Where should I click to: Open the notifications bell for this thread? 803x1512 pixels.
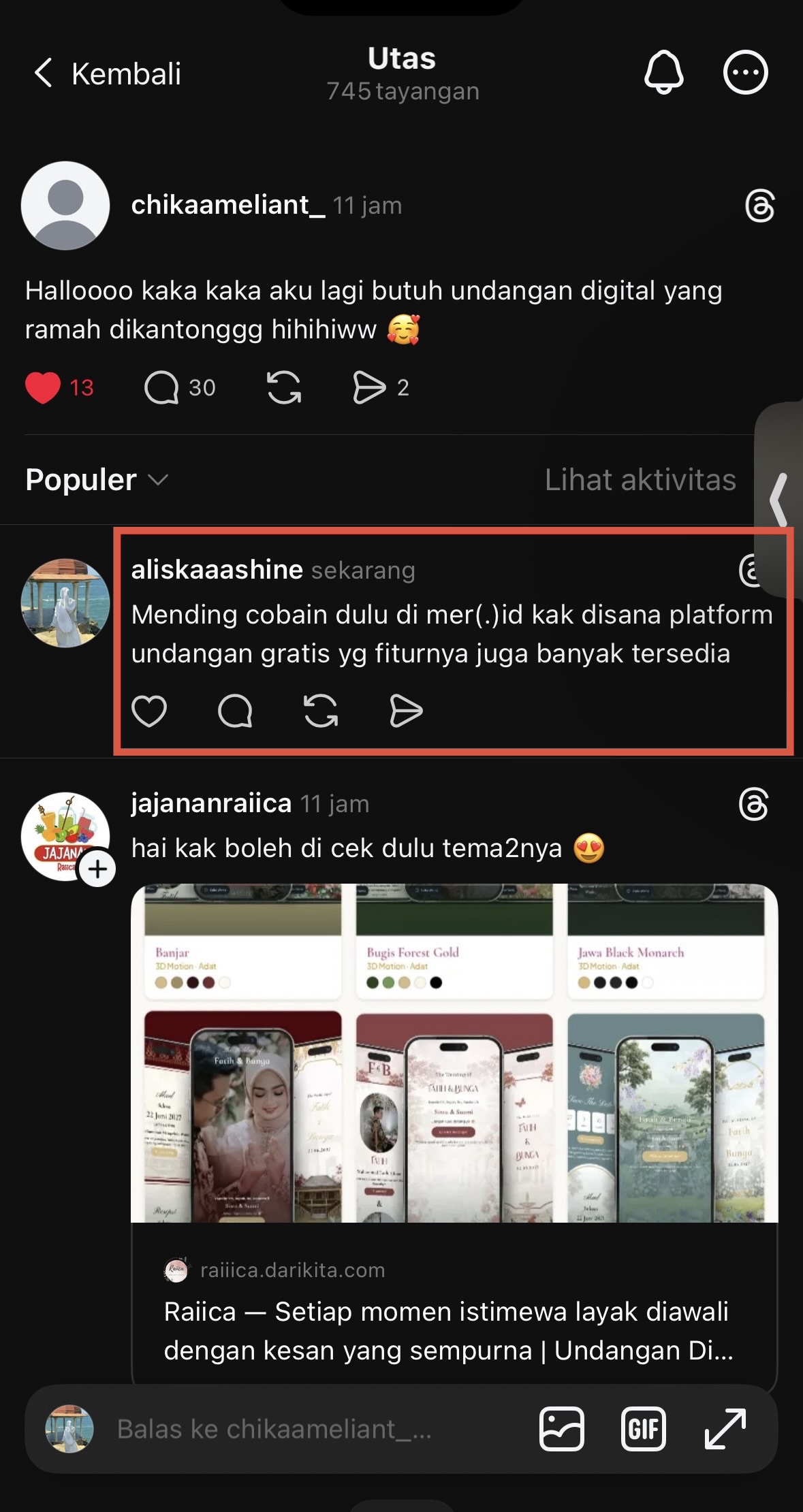663,72
